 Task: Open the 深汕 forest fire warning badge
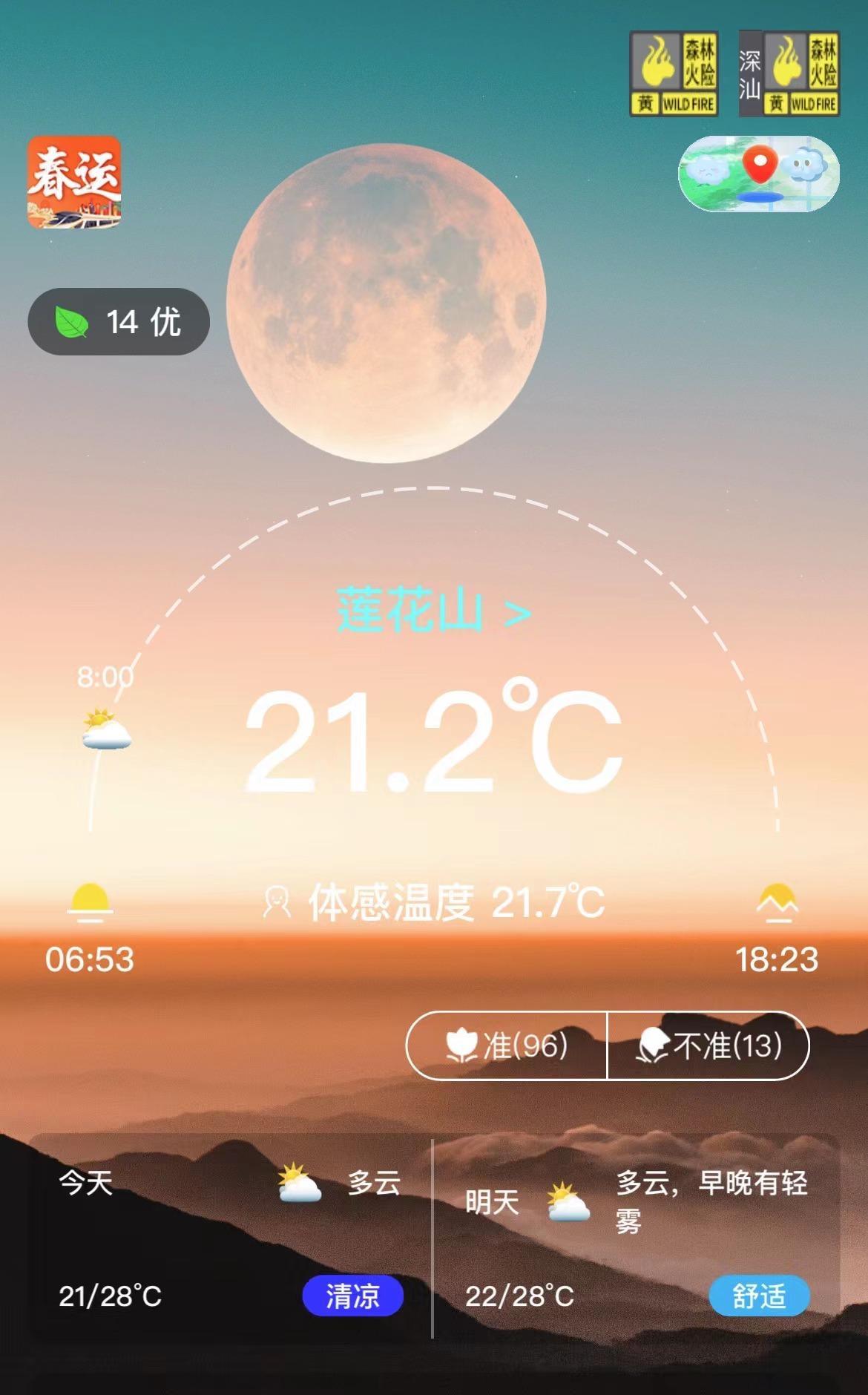(x=789, y=74)
